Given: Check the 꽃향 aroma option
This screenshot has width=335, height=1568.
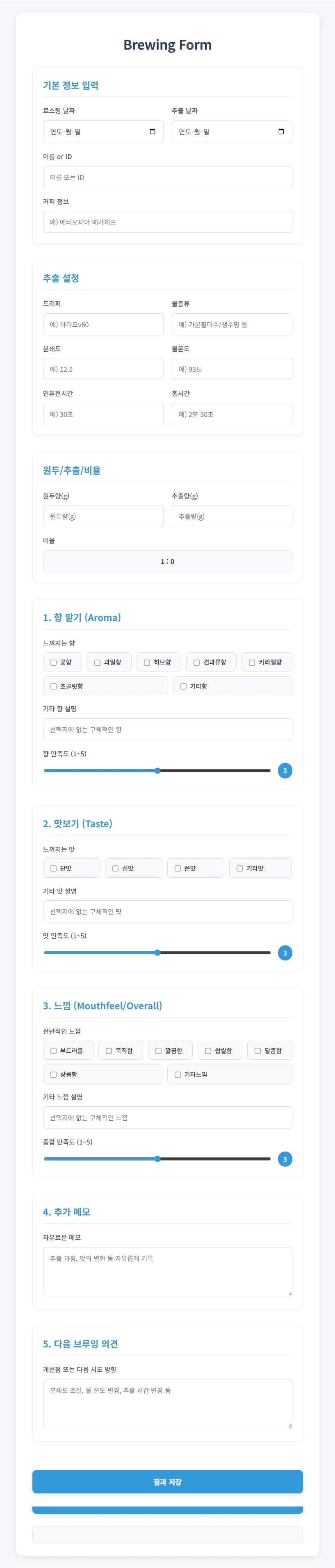Looking at the screenshot, I should (x=54, y=662).
